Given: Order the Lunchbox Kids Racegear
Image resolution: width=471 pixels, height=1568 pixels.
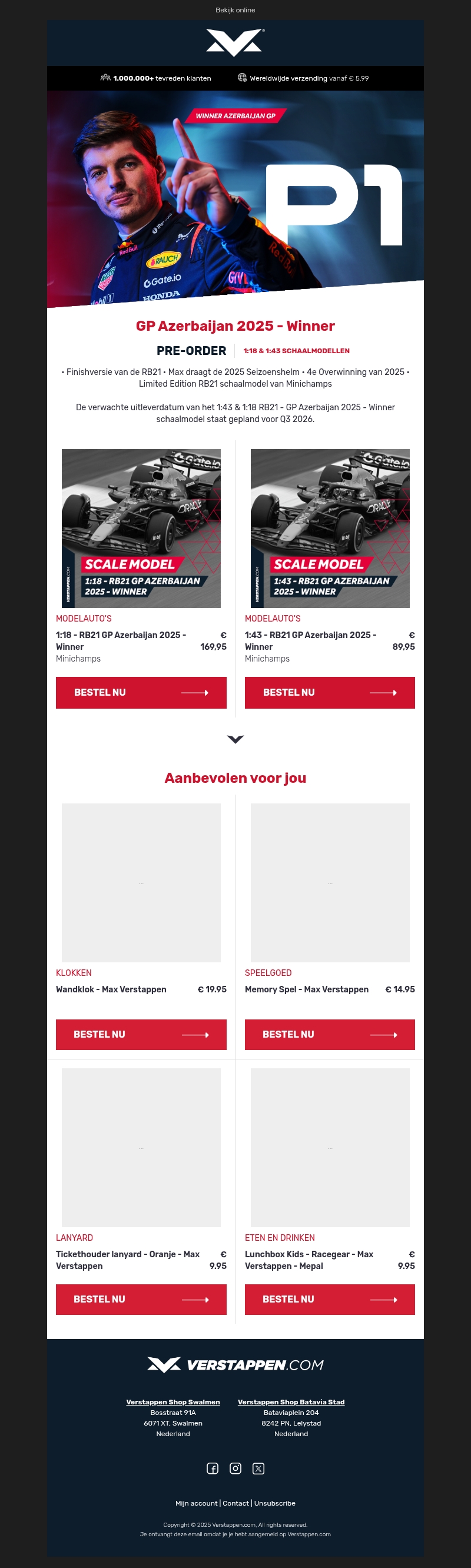Looking at the screenshot, I should [329, 1299].
